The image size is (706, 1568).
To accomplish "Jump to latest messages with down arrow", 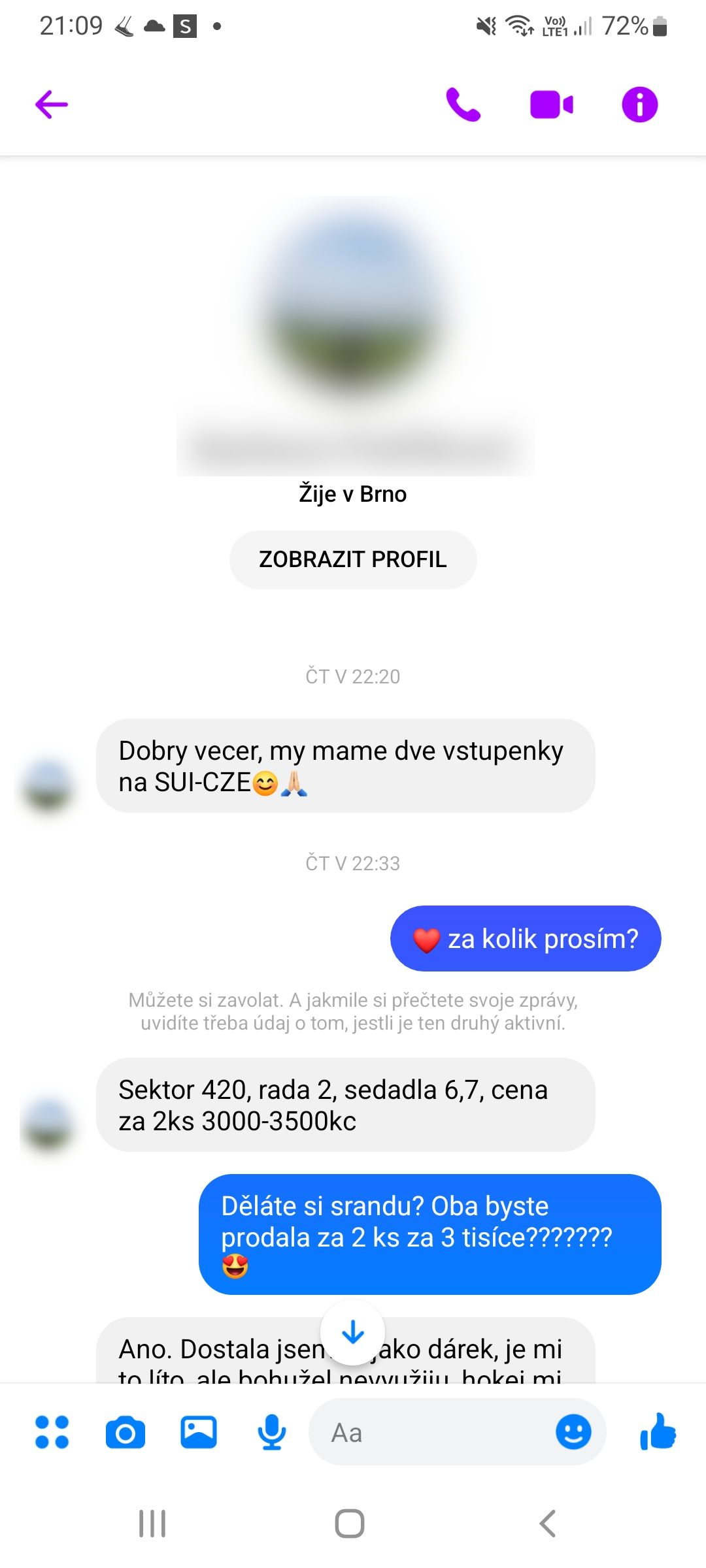I will tap(353, 1332).
